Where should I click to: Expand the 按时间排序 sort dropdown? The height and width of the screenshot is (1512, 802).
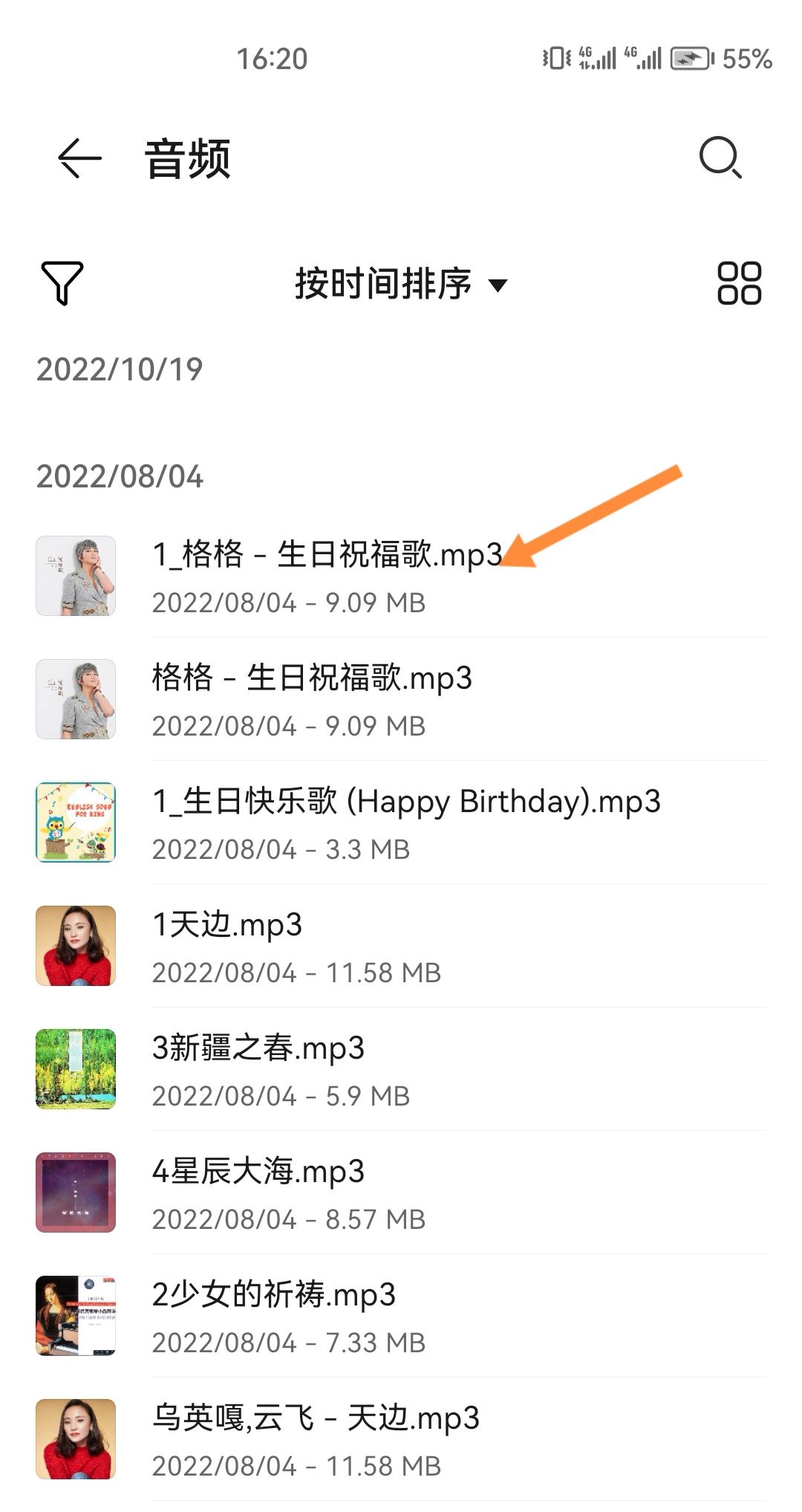coord(400,284)
